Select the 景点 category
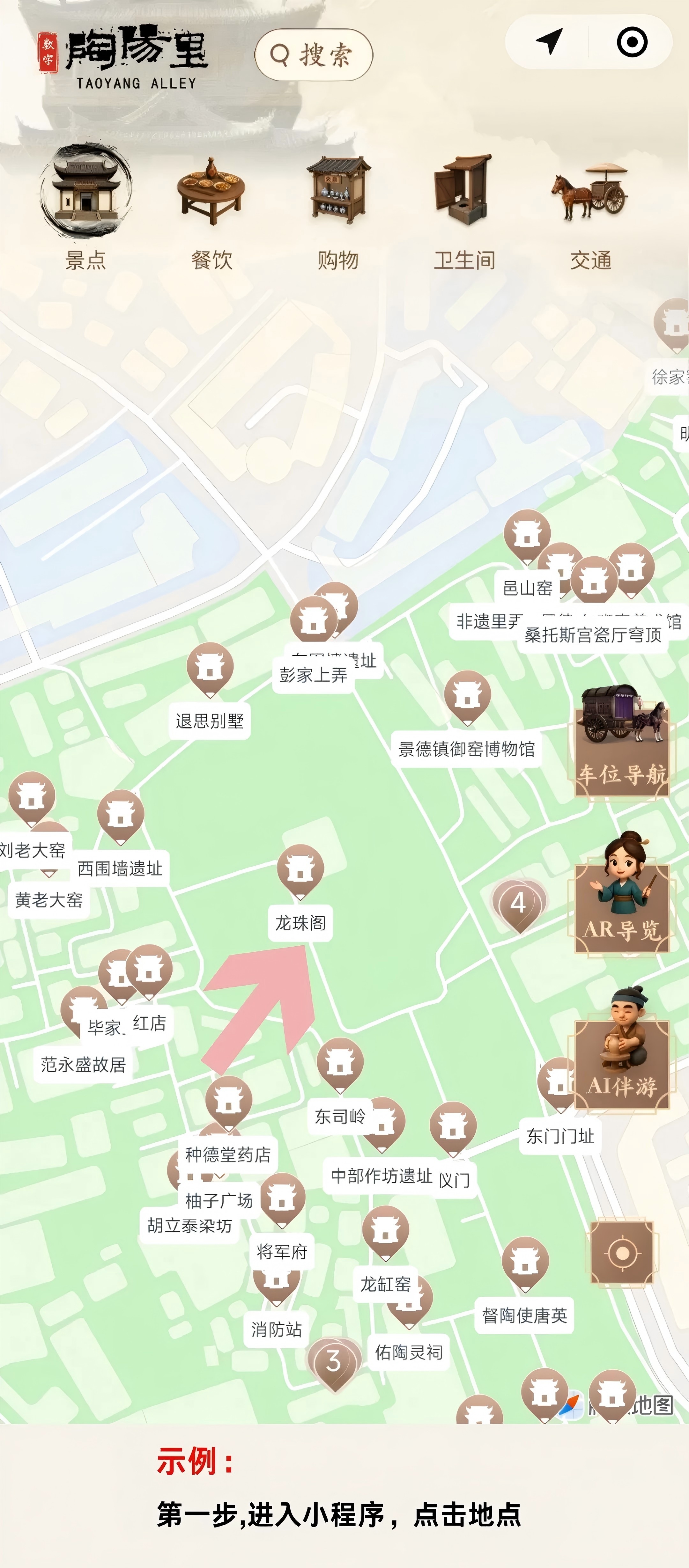689x1568 pixels. tap(86, 207)
